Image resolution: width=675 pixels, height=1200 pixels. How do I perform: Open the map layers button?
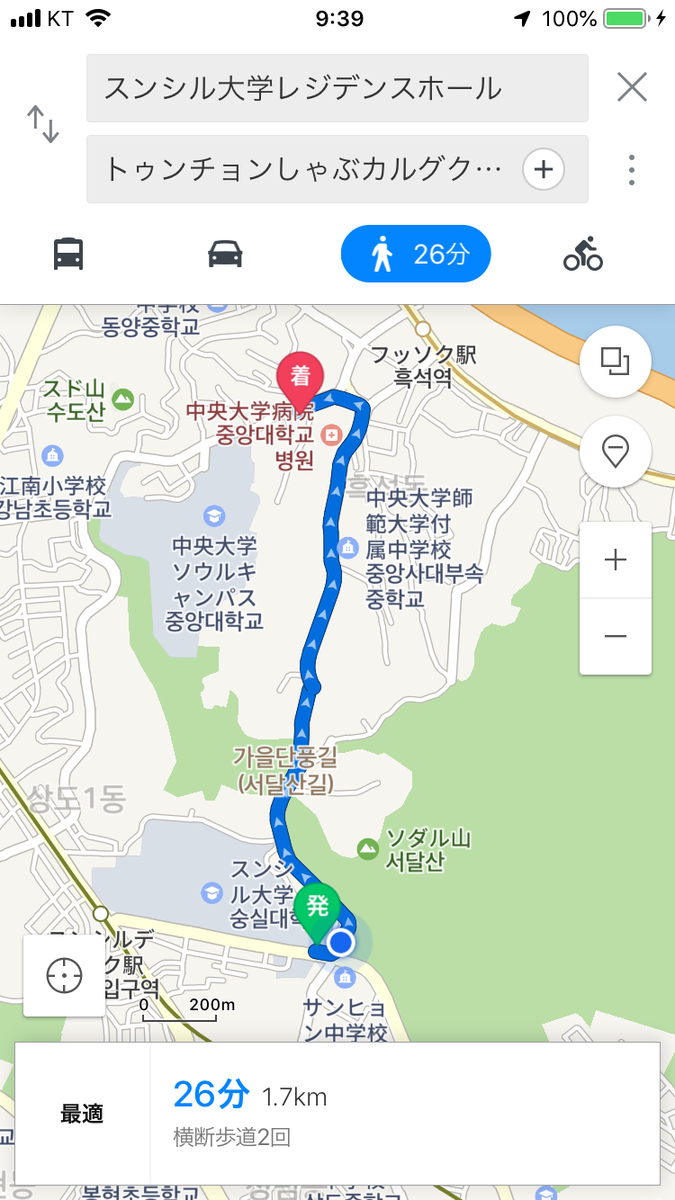click(615, 362)
